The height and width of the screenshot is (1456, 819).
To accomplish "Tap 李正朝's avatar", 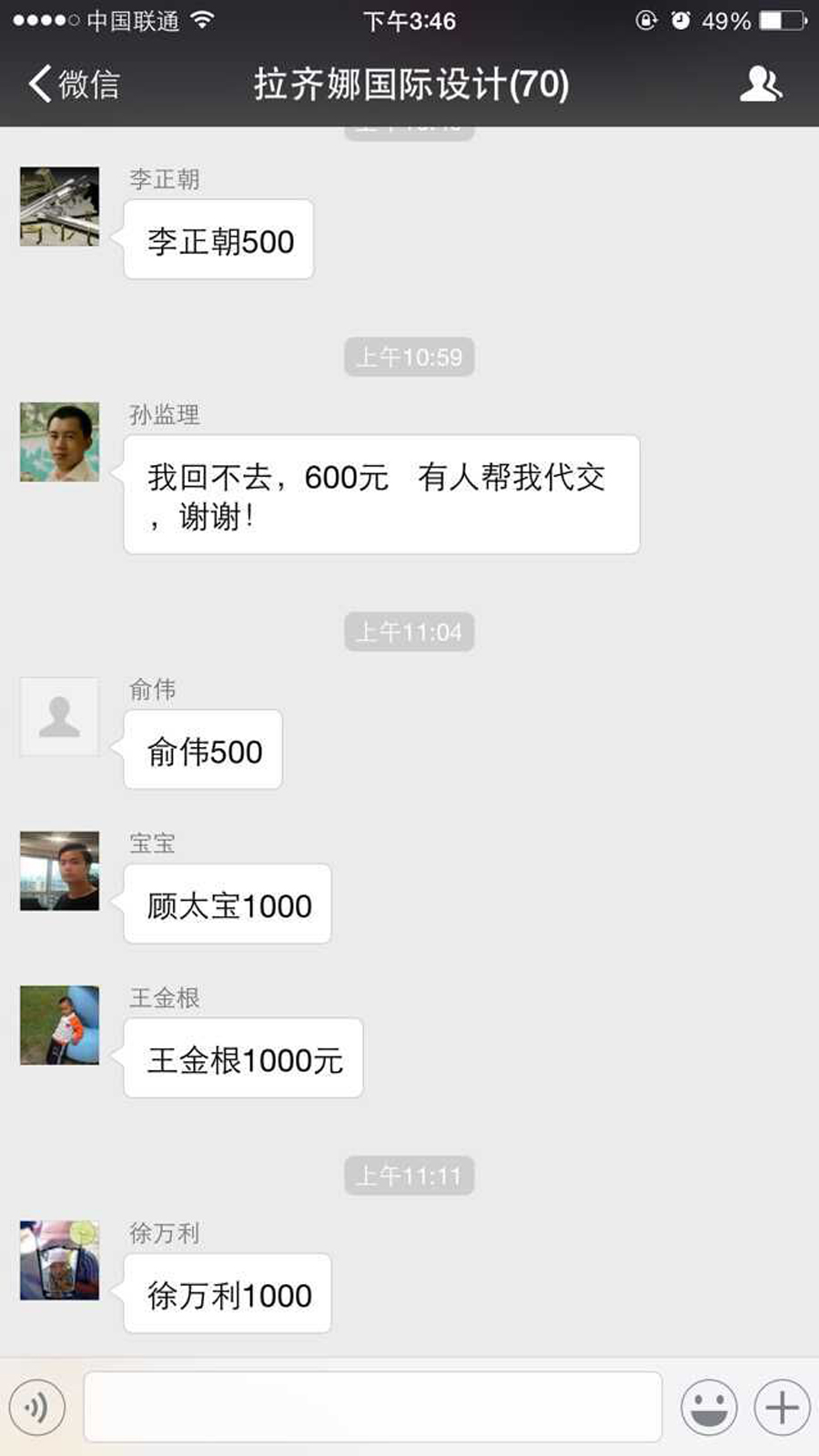I will pos(60,207).
